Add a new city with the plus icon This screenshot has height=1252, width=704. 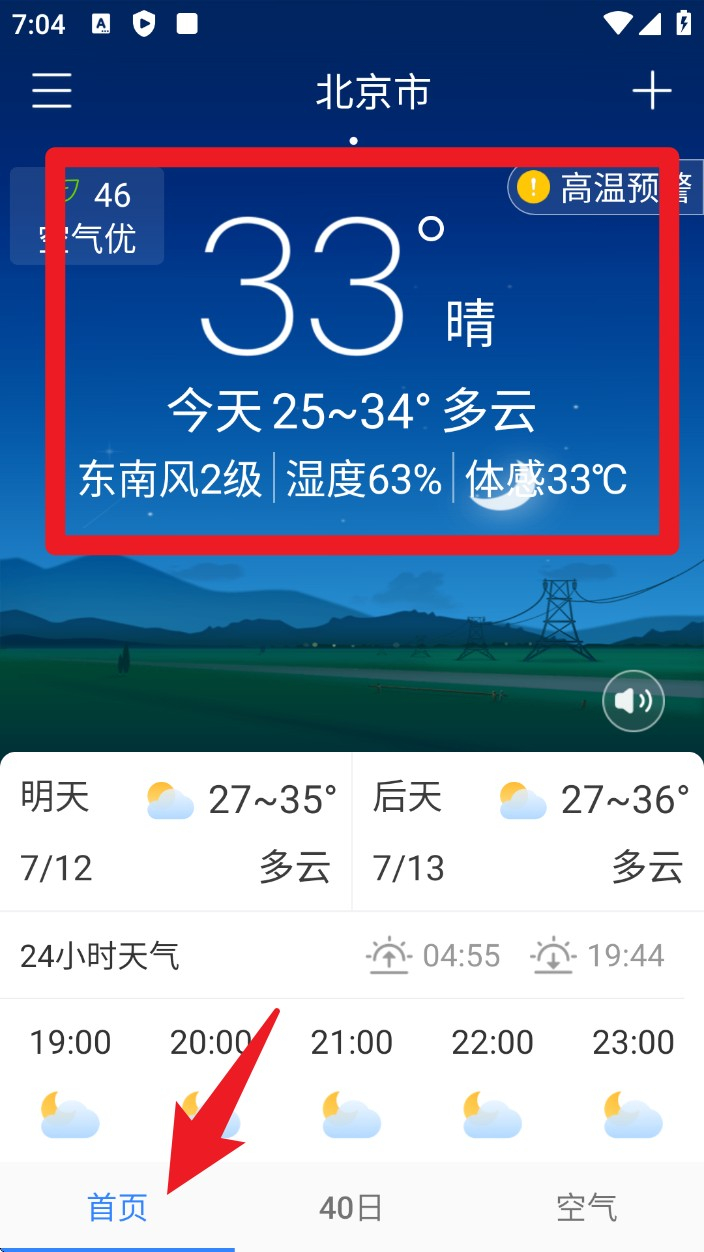coord(651,91)
